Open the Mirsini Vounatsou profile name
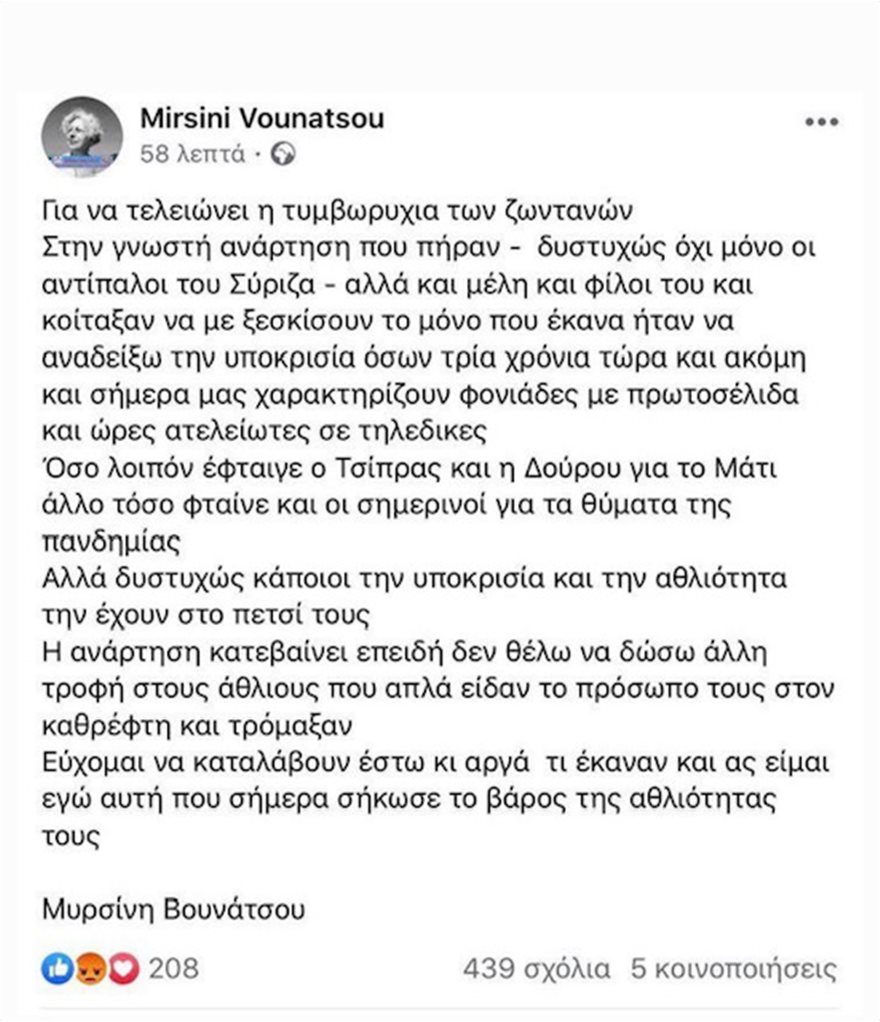The width and height of the screenshot is (880, 1022). [x=262, y=119]
